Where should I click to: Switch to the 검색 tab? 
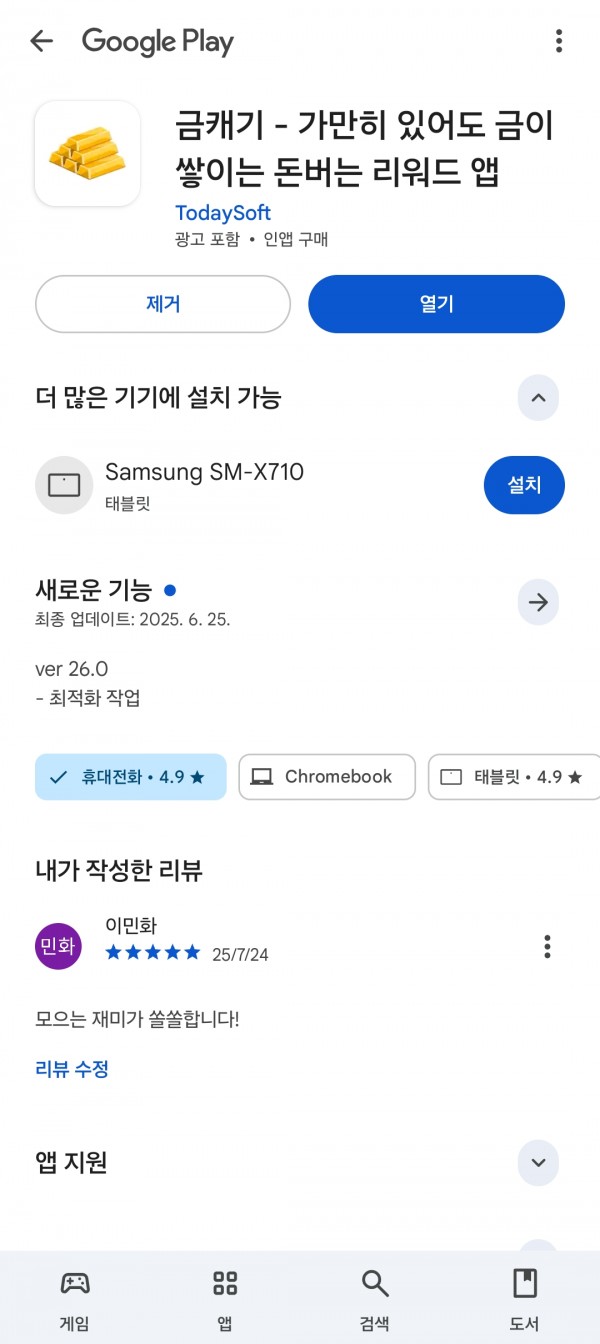tap(375, 1300)
